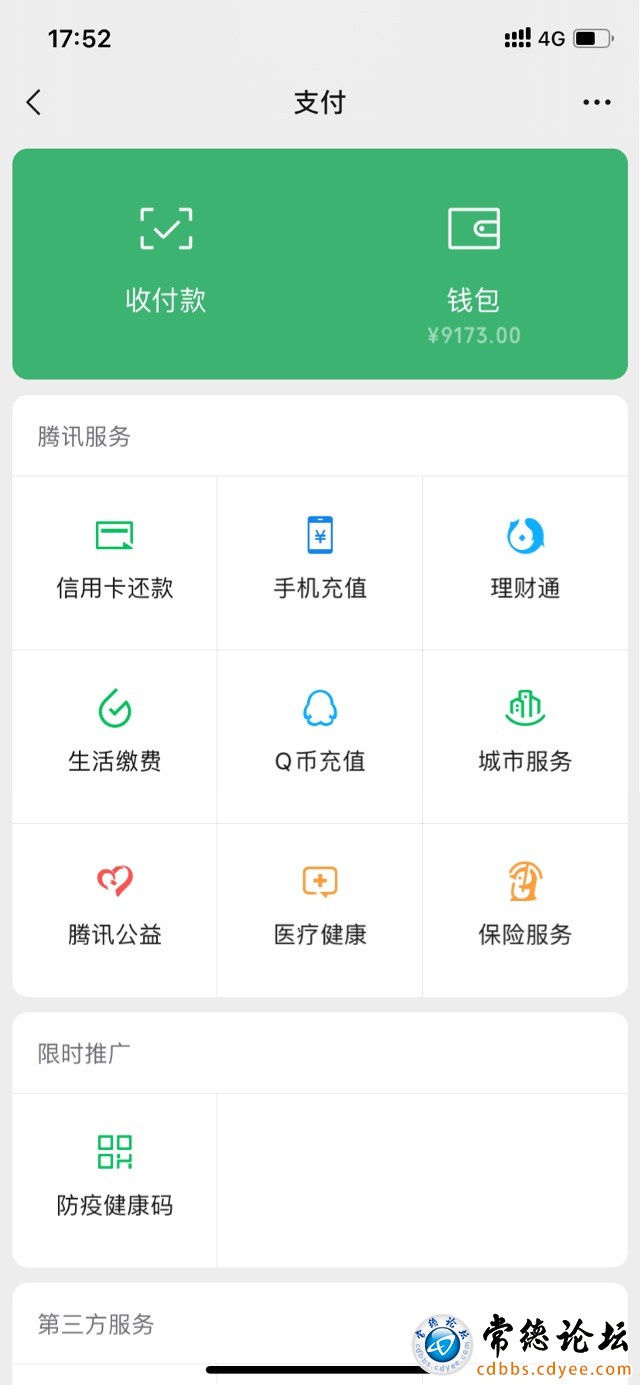This screenshot has height=1385, width=640.
Task: Tap the 理财通 tile
Action: (525, 560)
